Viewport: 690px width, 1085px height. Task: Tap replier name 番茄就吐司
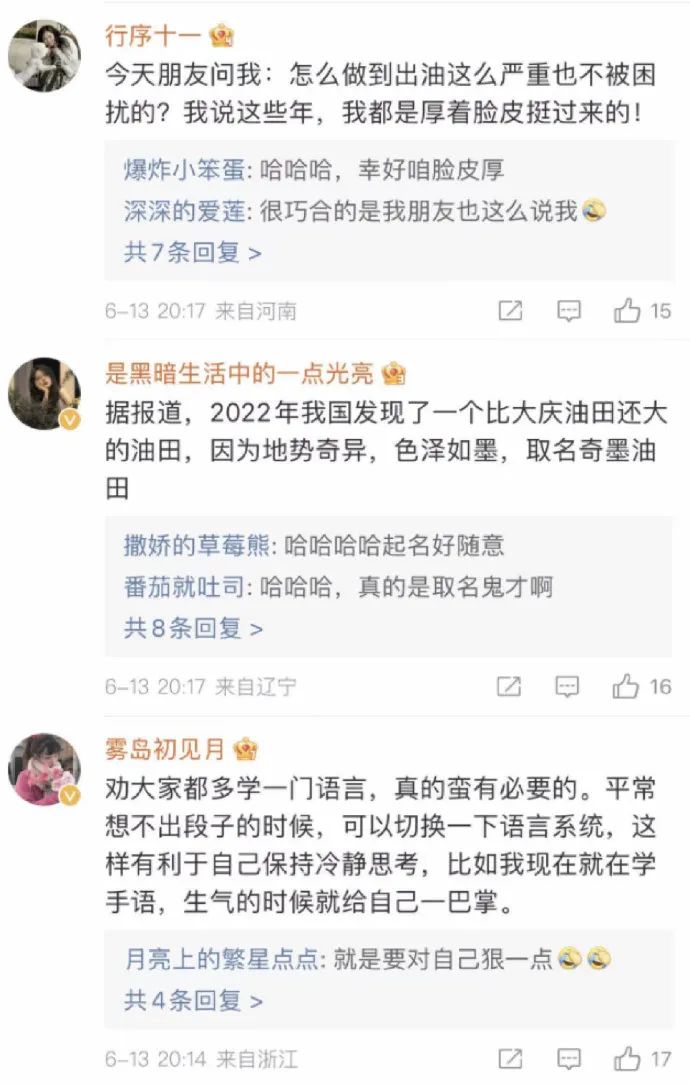[184, 587]
